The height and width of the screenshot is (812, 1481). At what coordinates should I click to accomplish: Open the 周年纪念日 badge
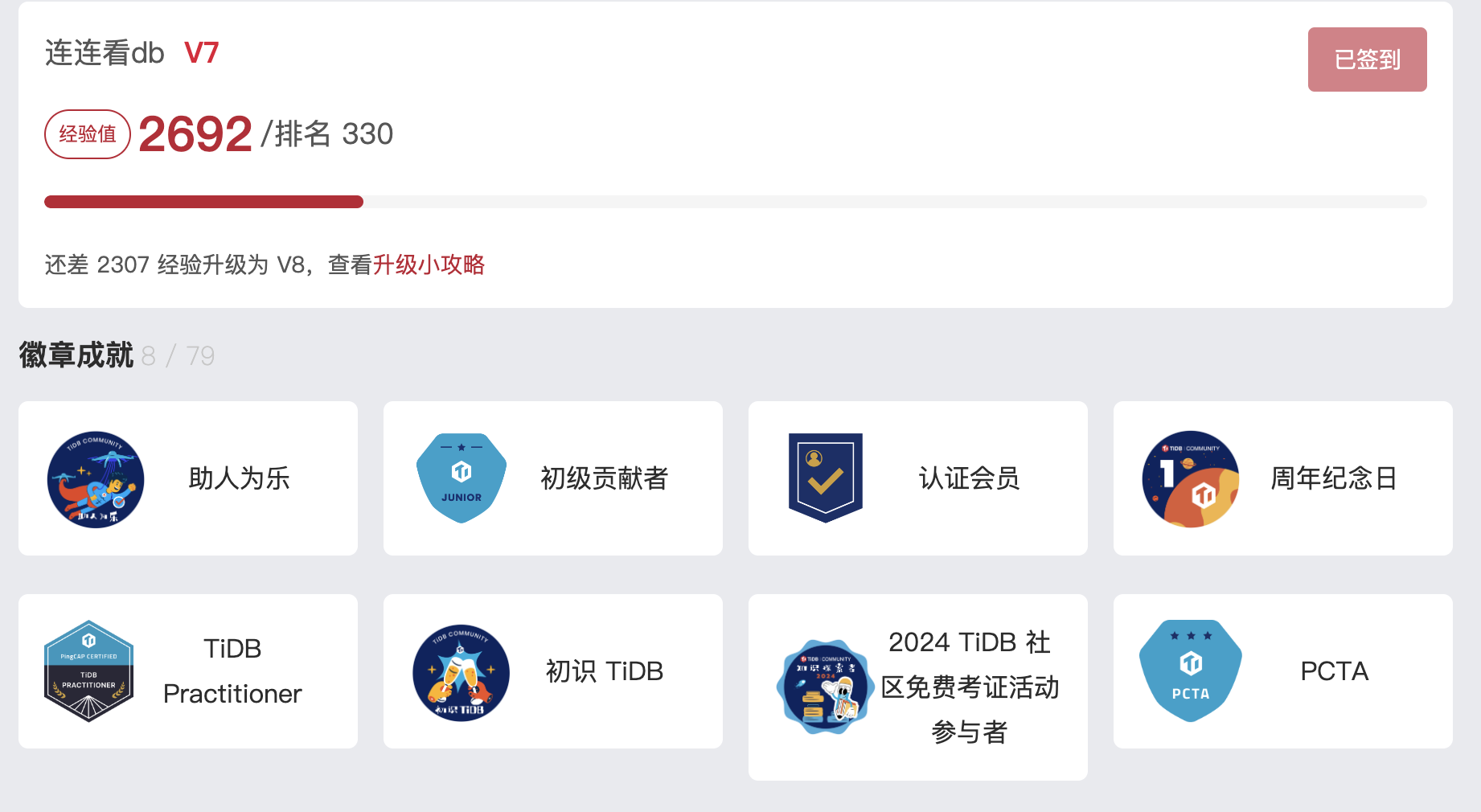point(1283,478)
